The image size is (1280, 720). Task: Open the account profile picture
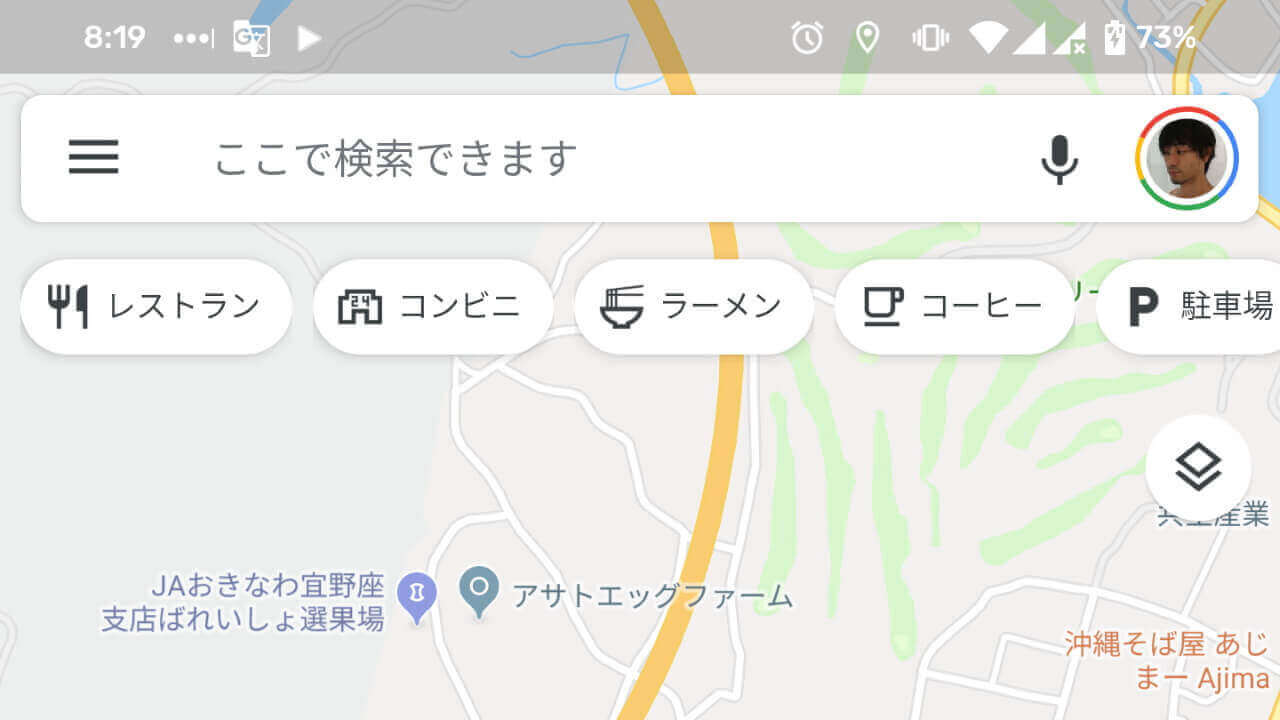(1187, 158)
